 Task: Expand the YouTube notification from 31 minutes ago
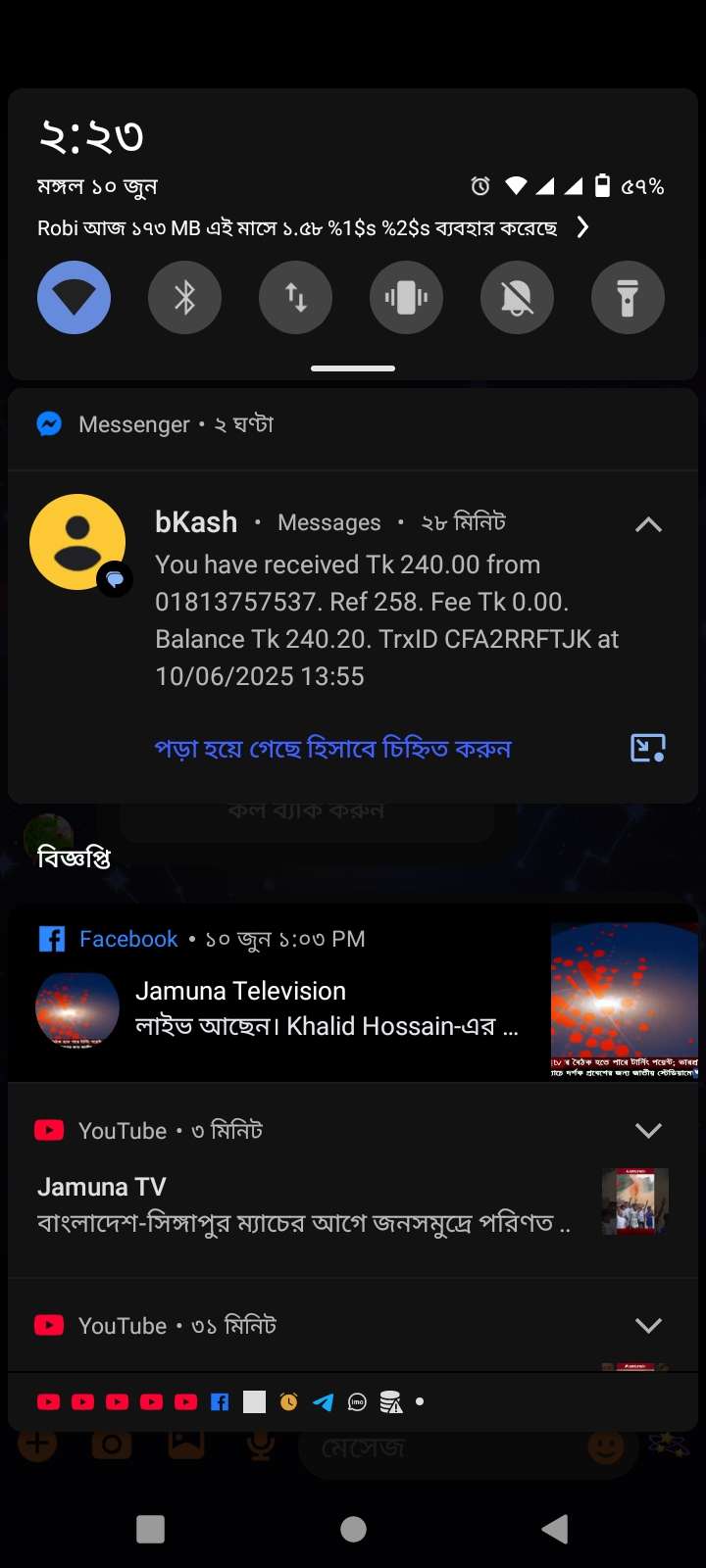(648, 1325)
